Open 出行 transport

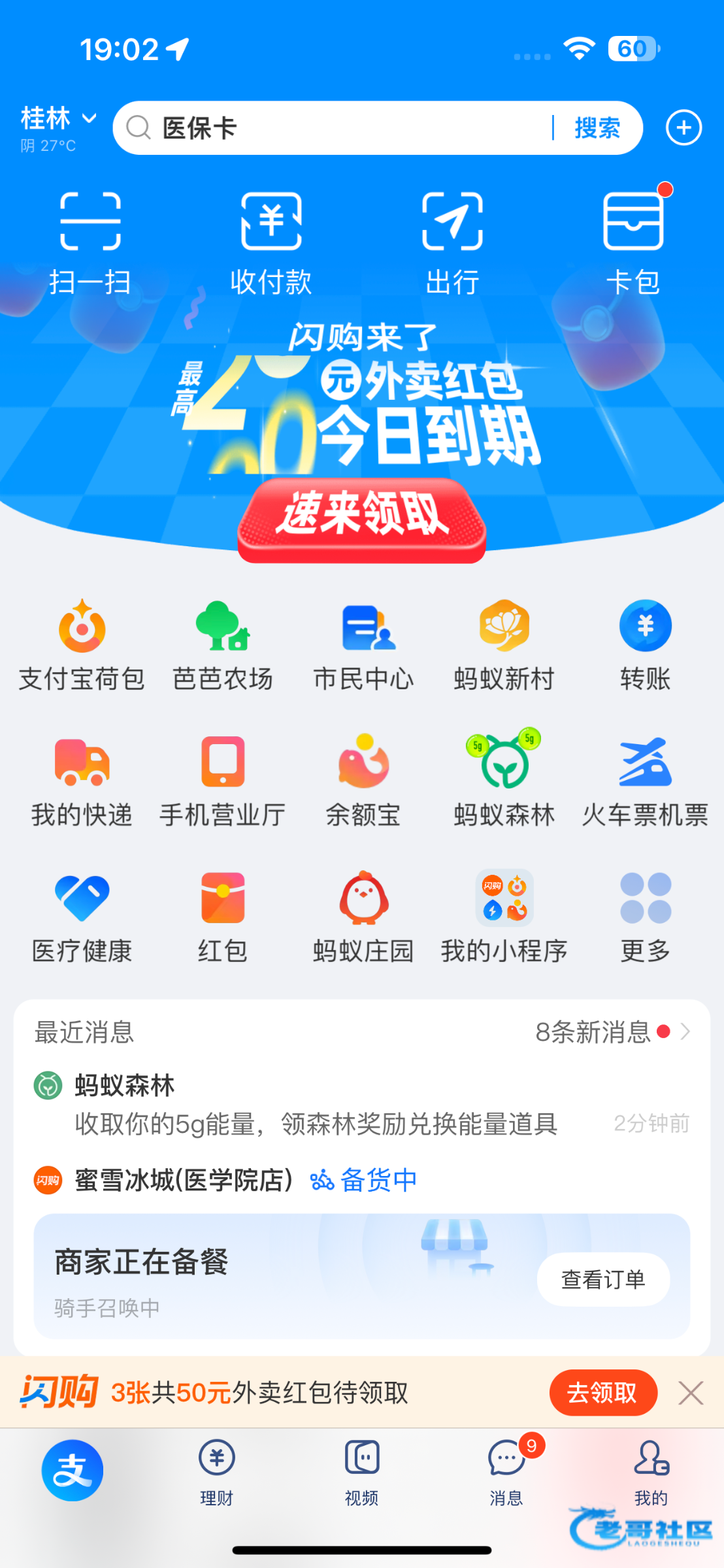(x=452, y=242)
